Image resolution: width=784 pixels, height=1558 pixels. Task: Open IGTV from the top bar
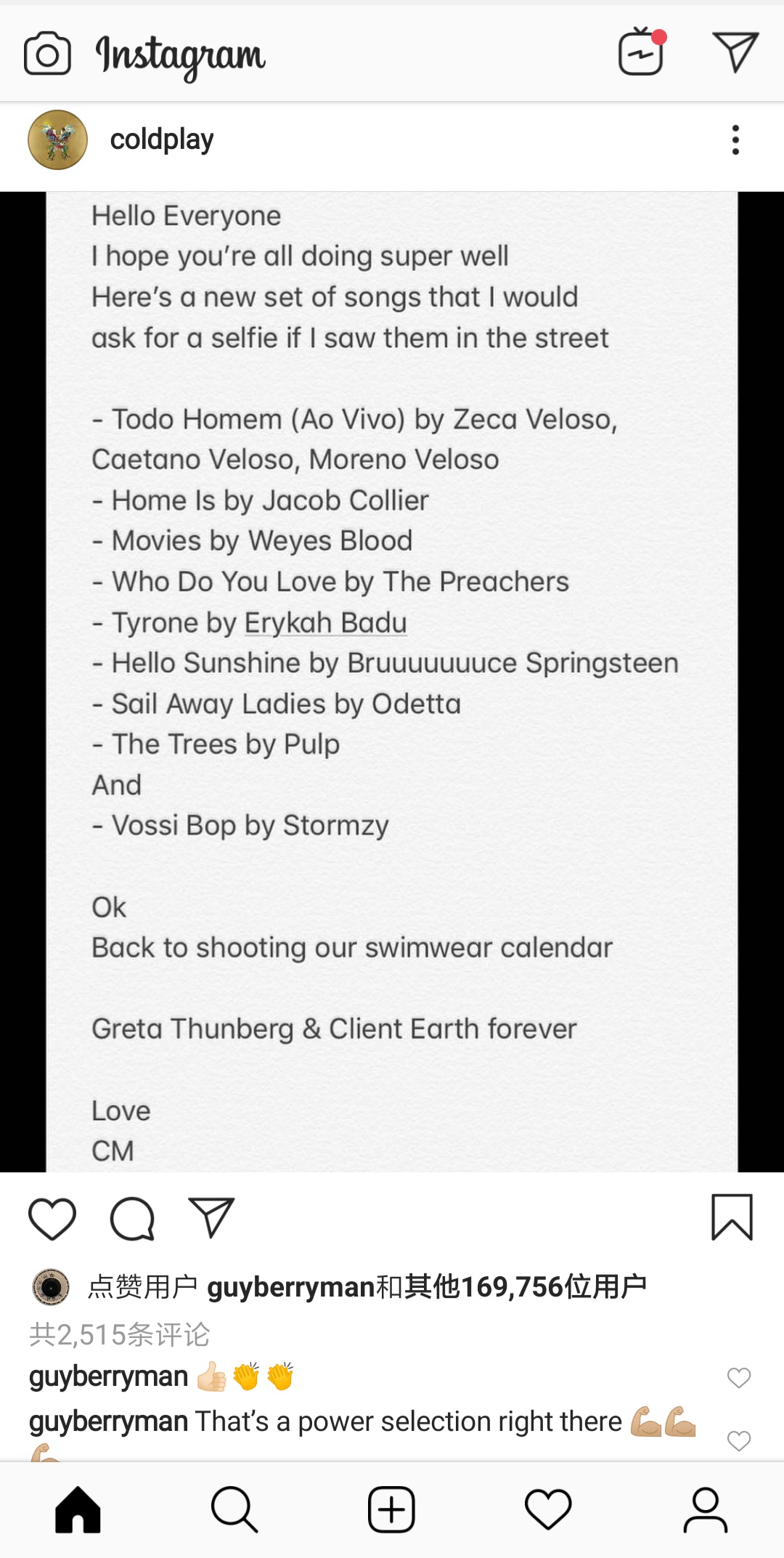coord(642,52)
